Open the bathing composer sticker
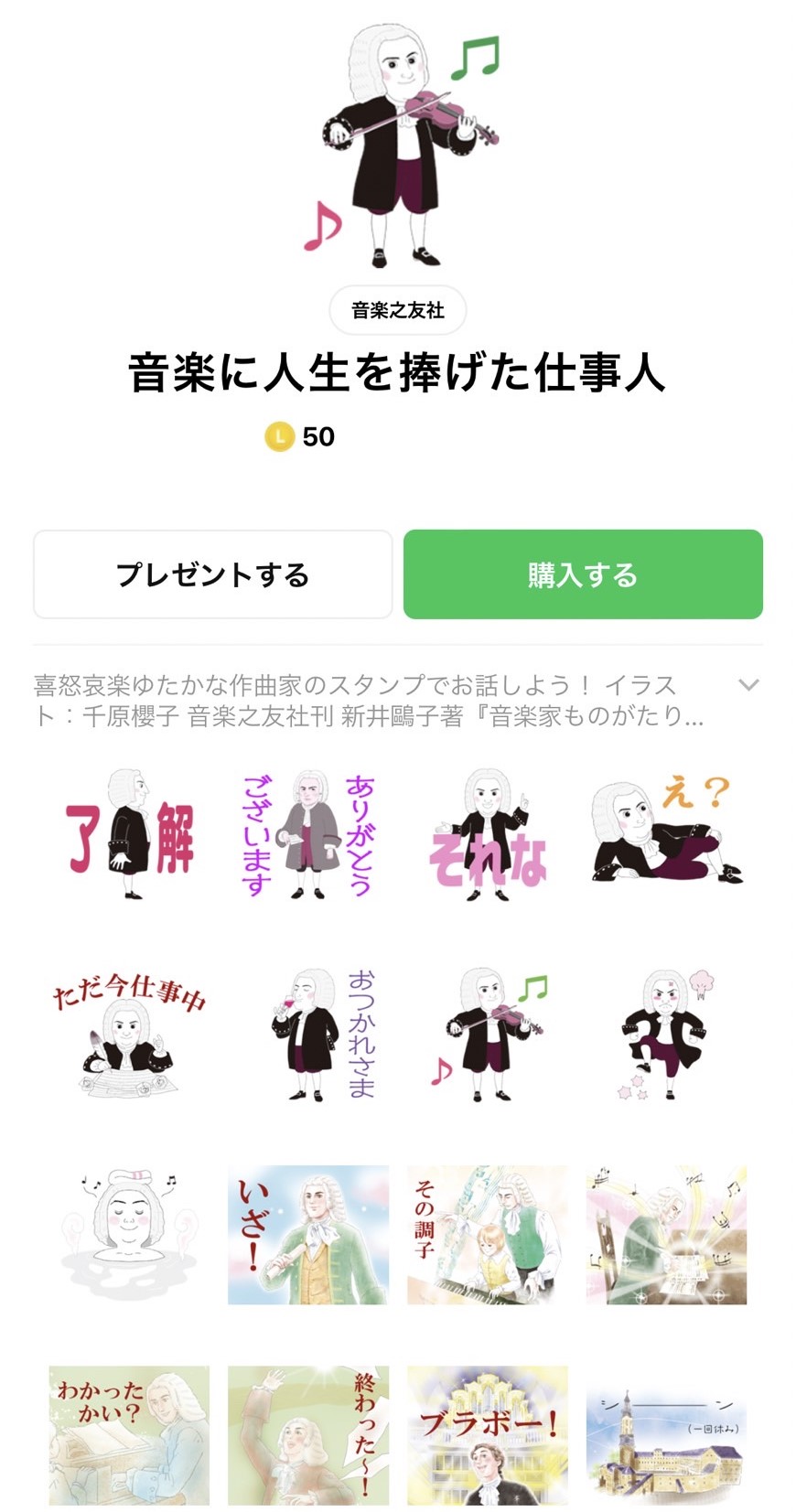The width and height of the screenshot is (796, 1512). (128, 1233)
